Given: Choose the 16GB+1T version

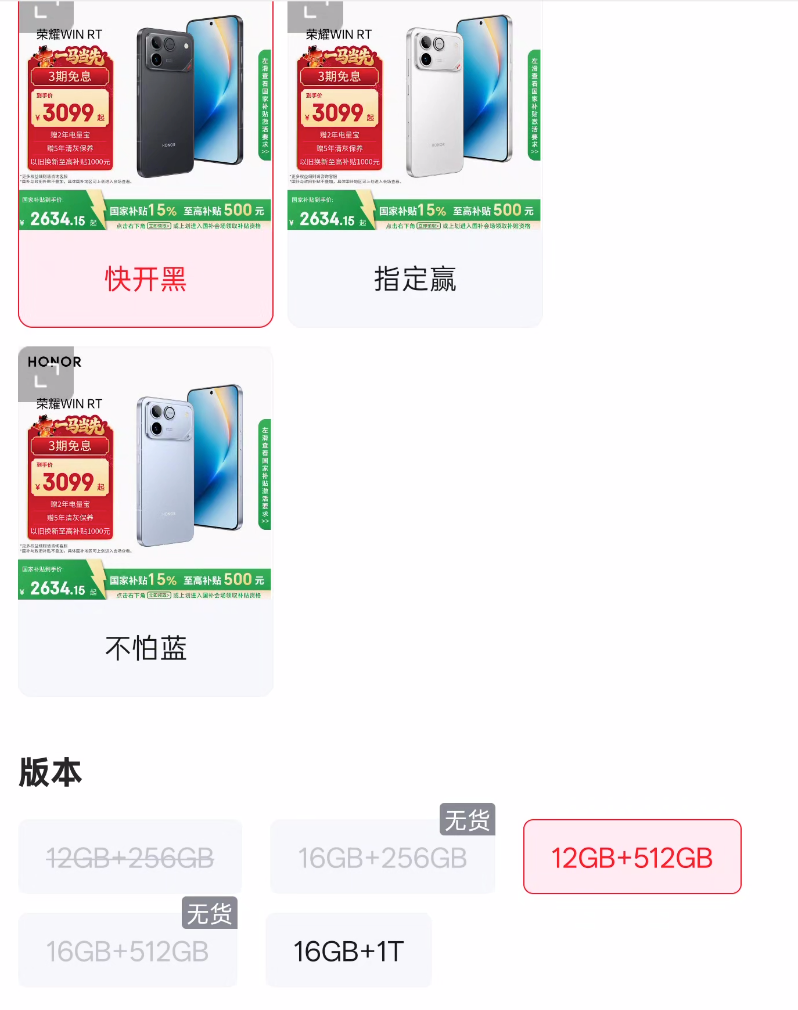Looking at the screenshot, I should [x=348, y=950].
